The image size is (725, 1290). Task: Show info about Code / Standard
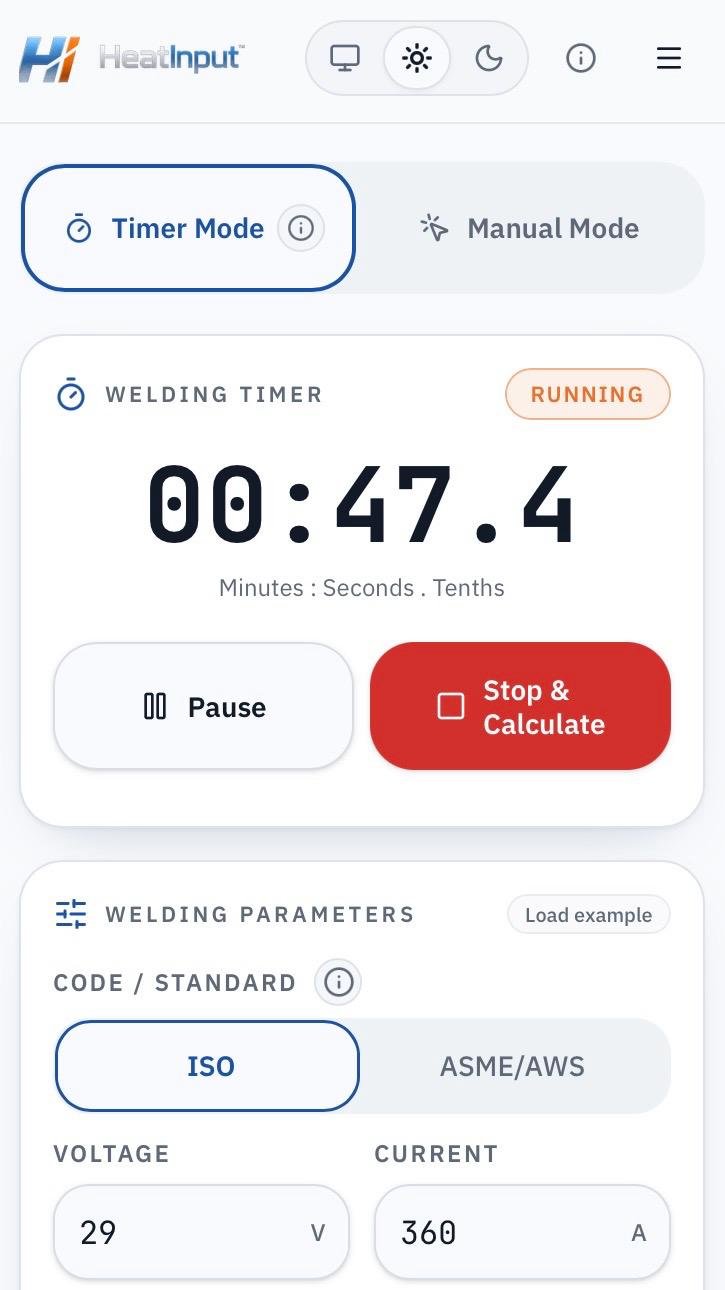338,983
